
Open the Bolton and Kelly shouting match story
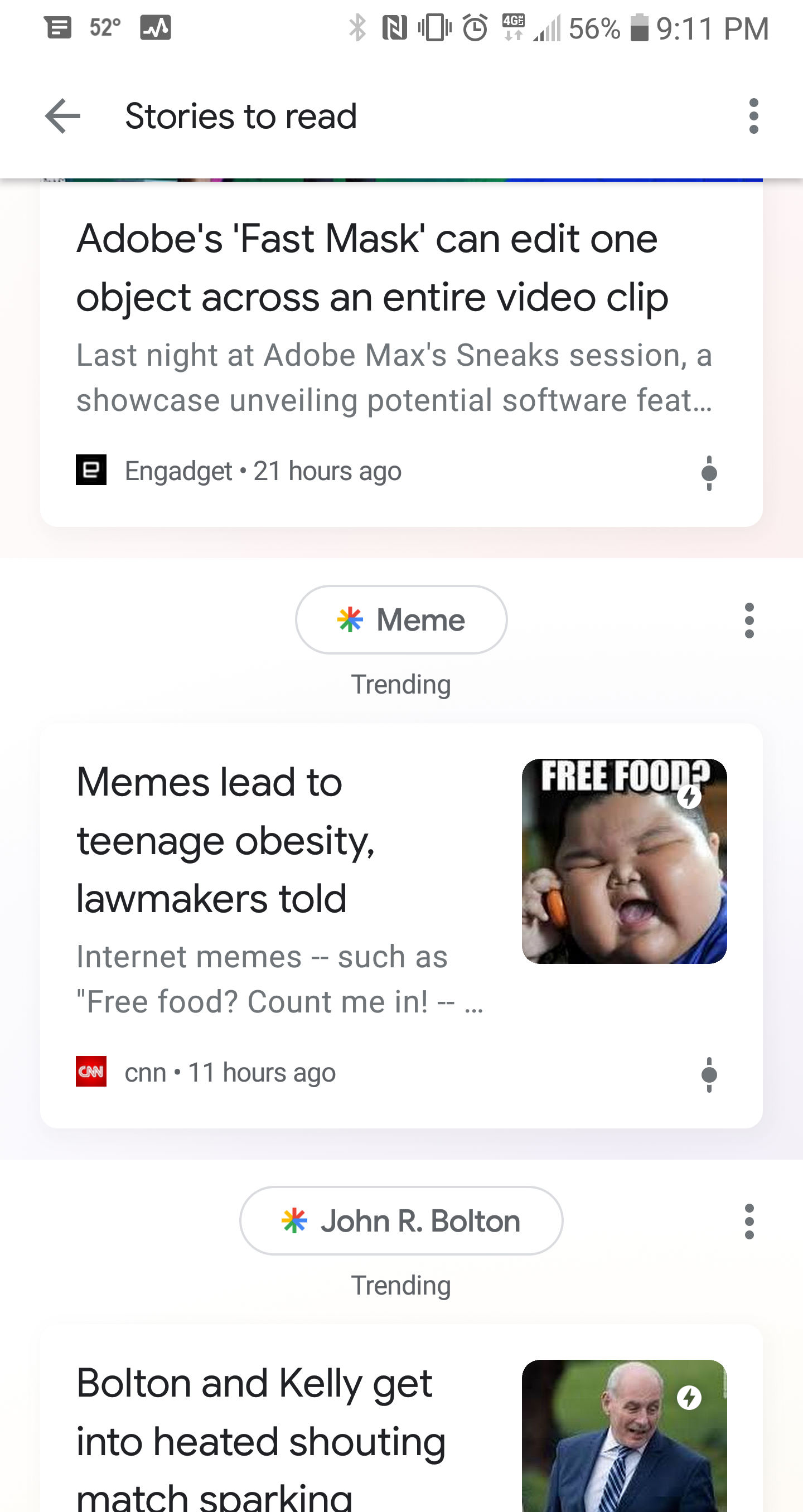260,1438
